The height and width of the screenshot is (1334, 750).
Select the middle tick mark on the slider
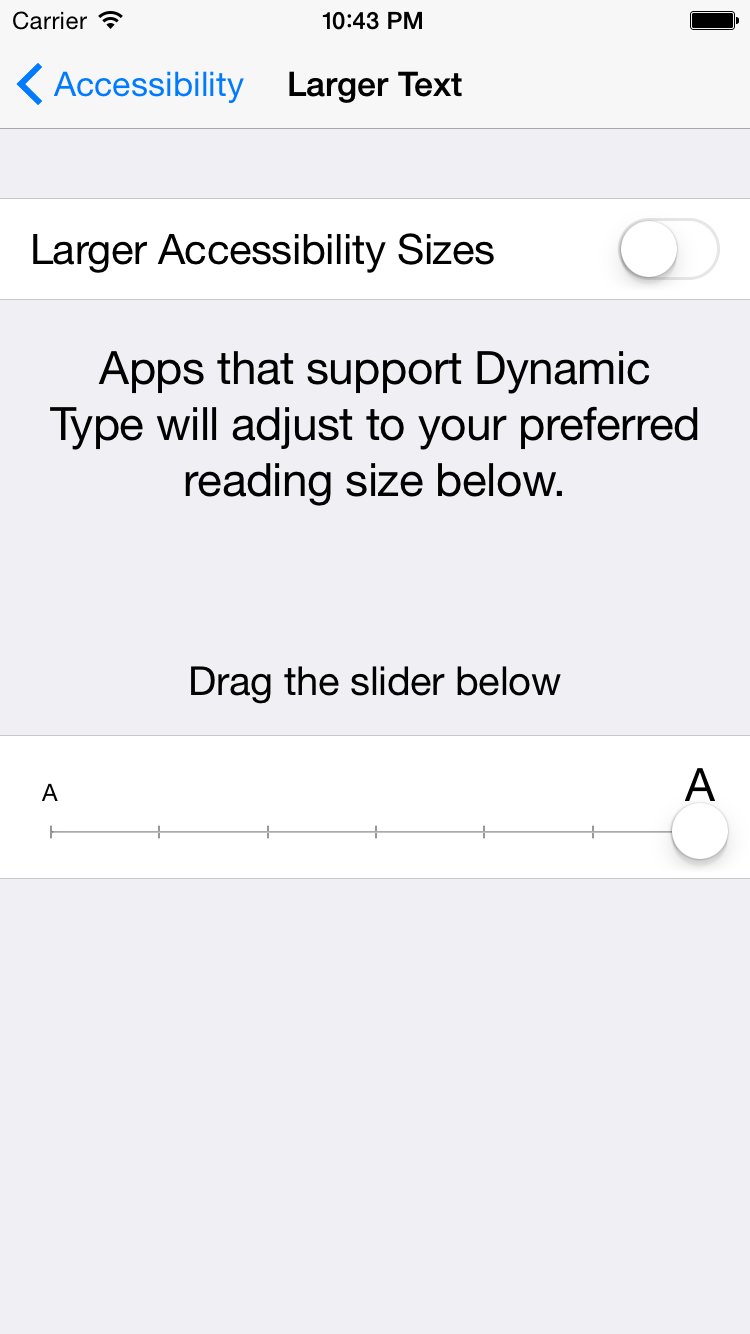click(375, 830)
